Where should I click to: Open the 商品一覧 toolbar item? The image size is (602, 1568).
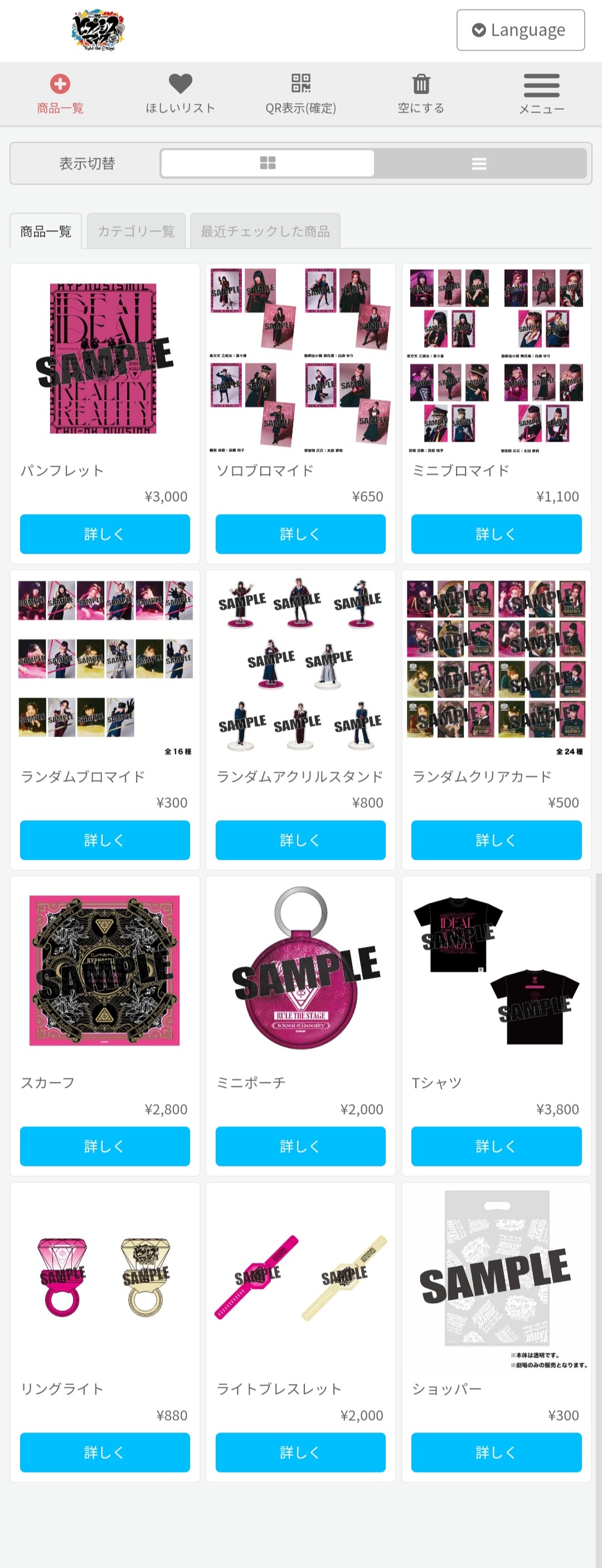(x=60, y=93)
